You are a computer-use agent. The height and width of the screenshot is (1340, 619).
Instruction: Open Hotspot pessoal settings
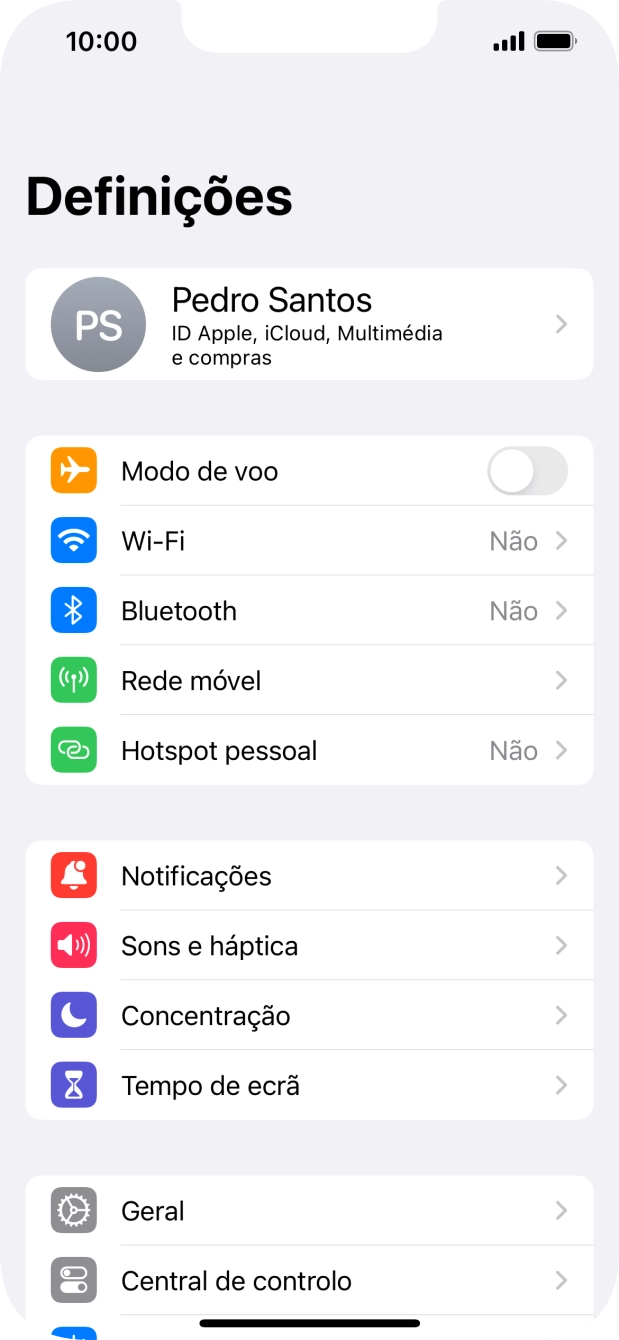click(x=309, y=751)
